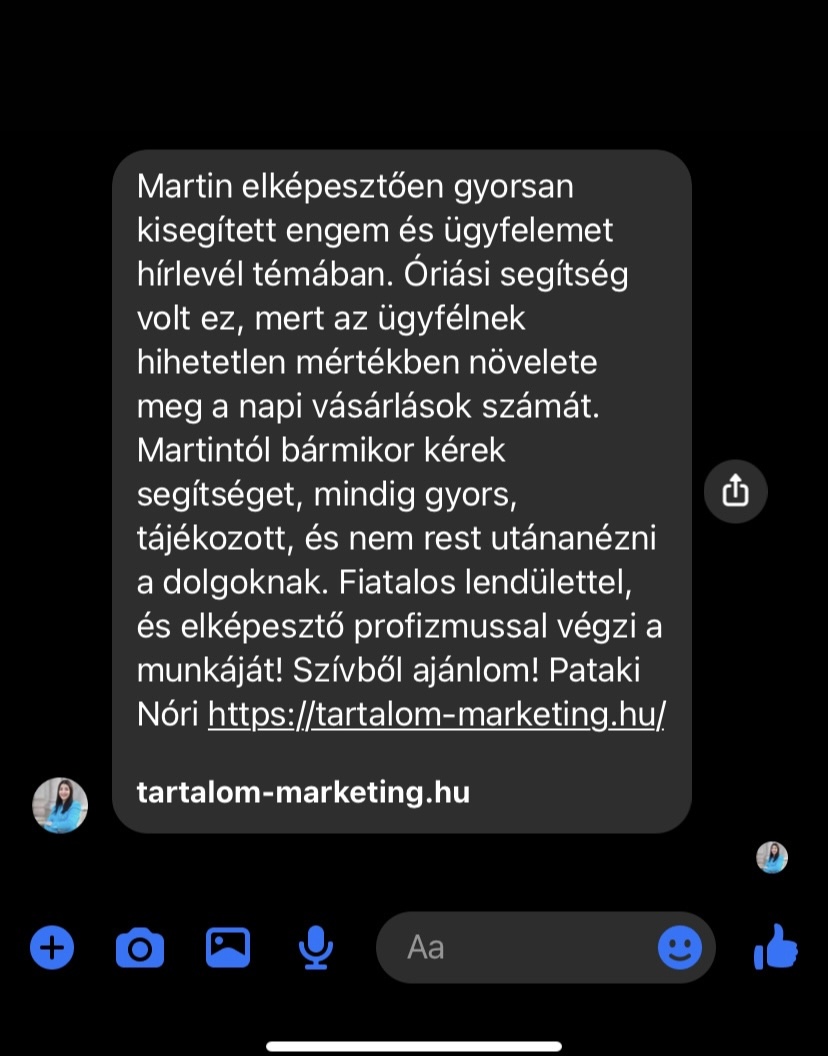Image resolution: width=828 pixels, height=1056 pixels.
Task: Record a voice message with the microphone
Action: (316, 947)
